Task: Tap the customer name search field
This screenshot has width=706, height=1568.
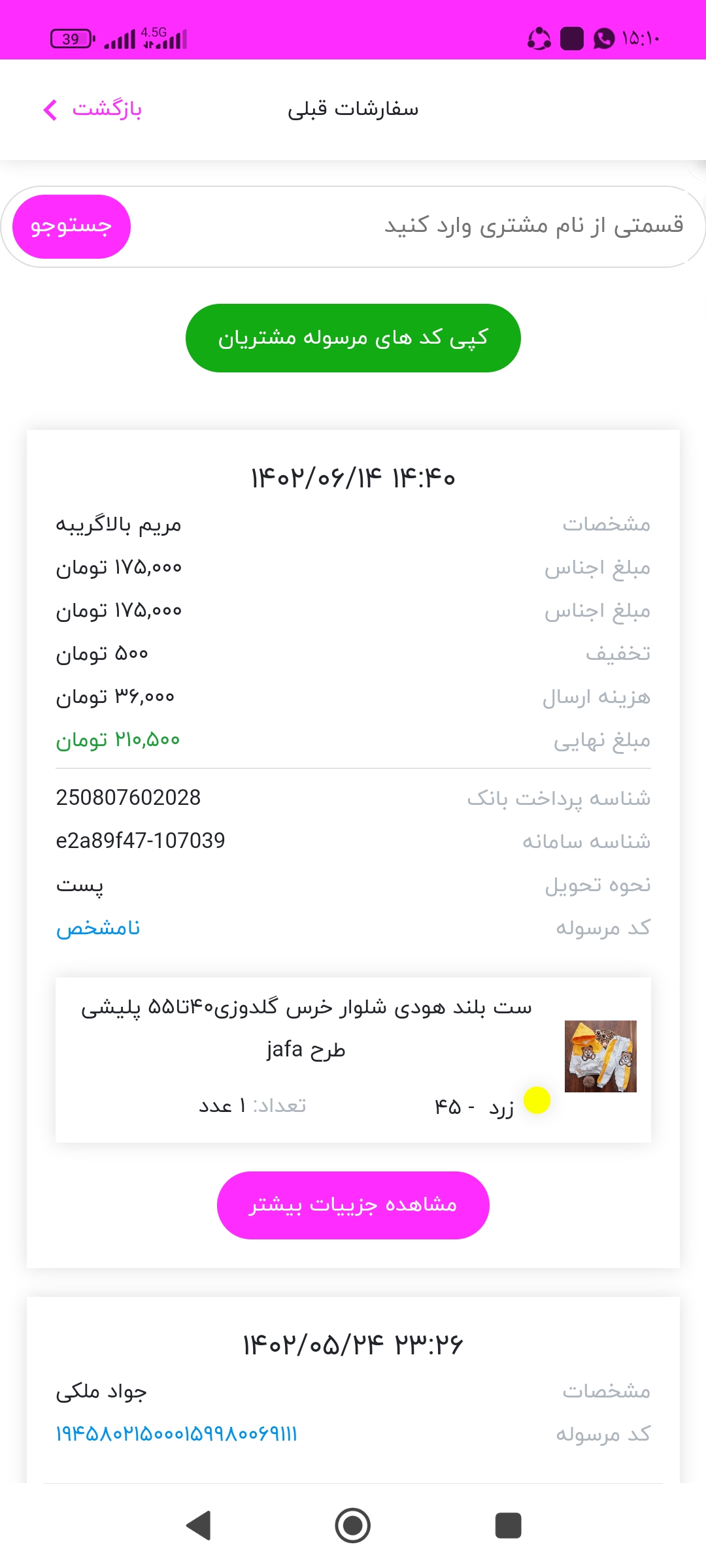Action: point(412,226)
